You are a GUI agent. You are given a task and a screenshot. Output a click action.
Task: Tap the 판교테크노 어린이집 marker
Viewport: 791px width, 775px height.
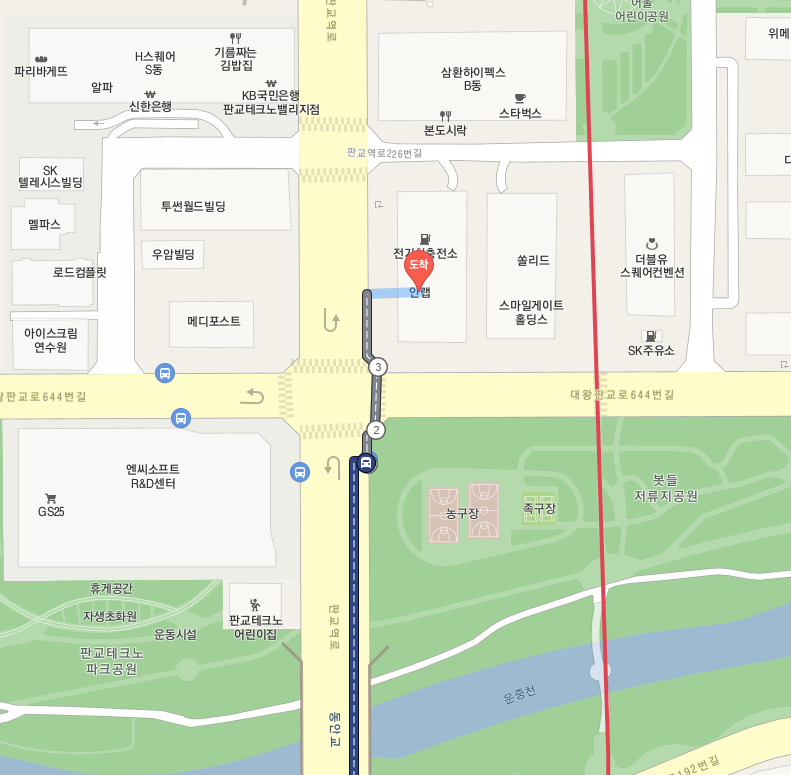[x=256, y=603]
